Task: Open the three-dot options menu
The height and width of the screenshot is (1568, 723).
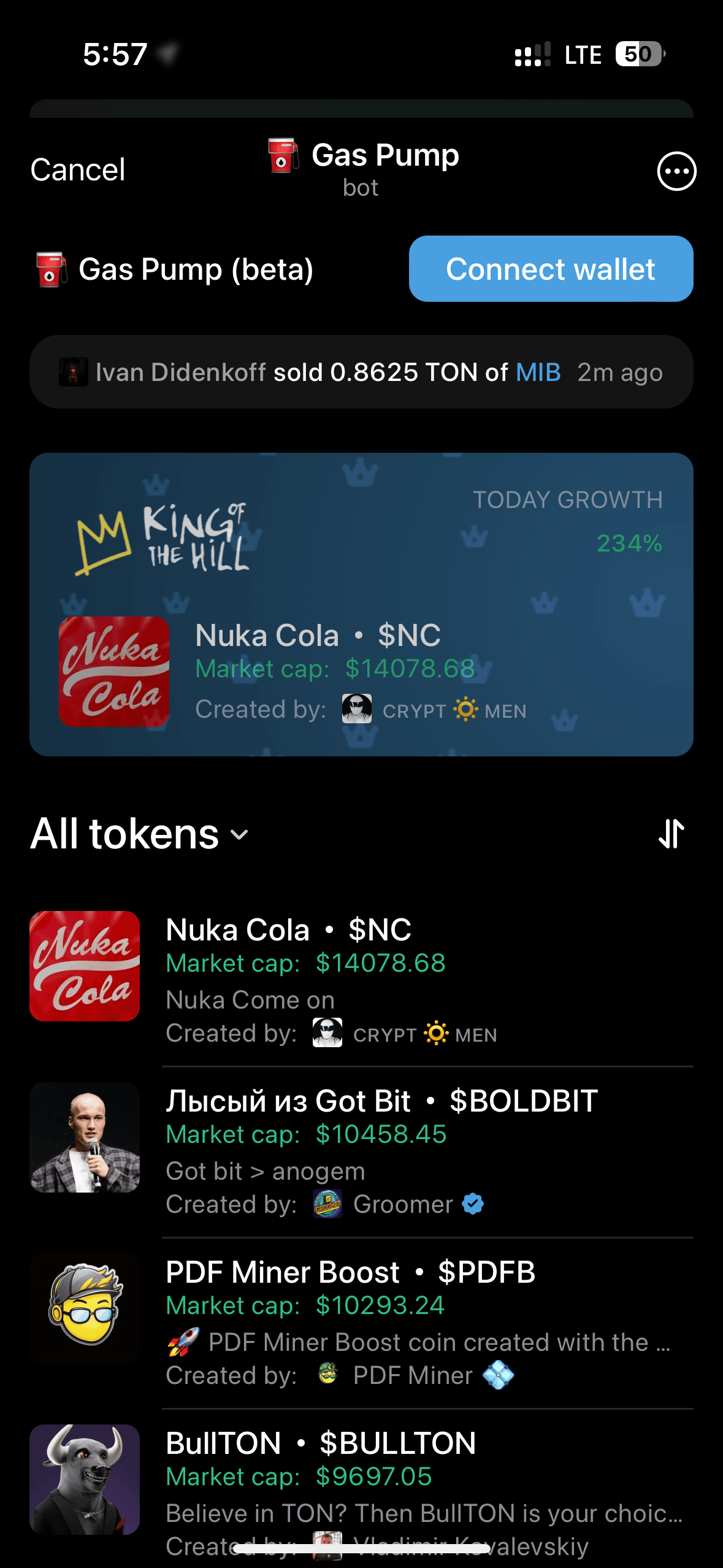Action: [x=676, y=171]
